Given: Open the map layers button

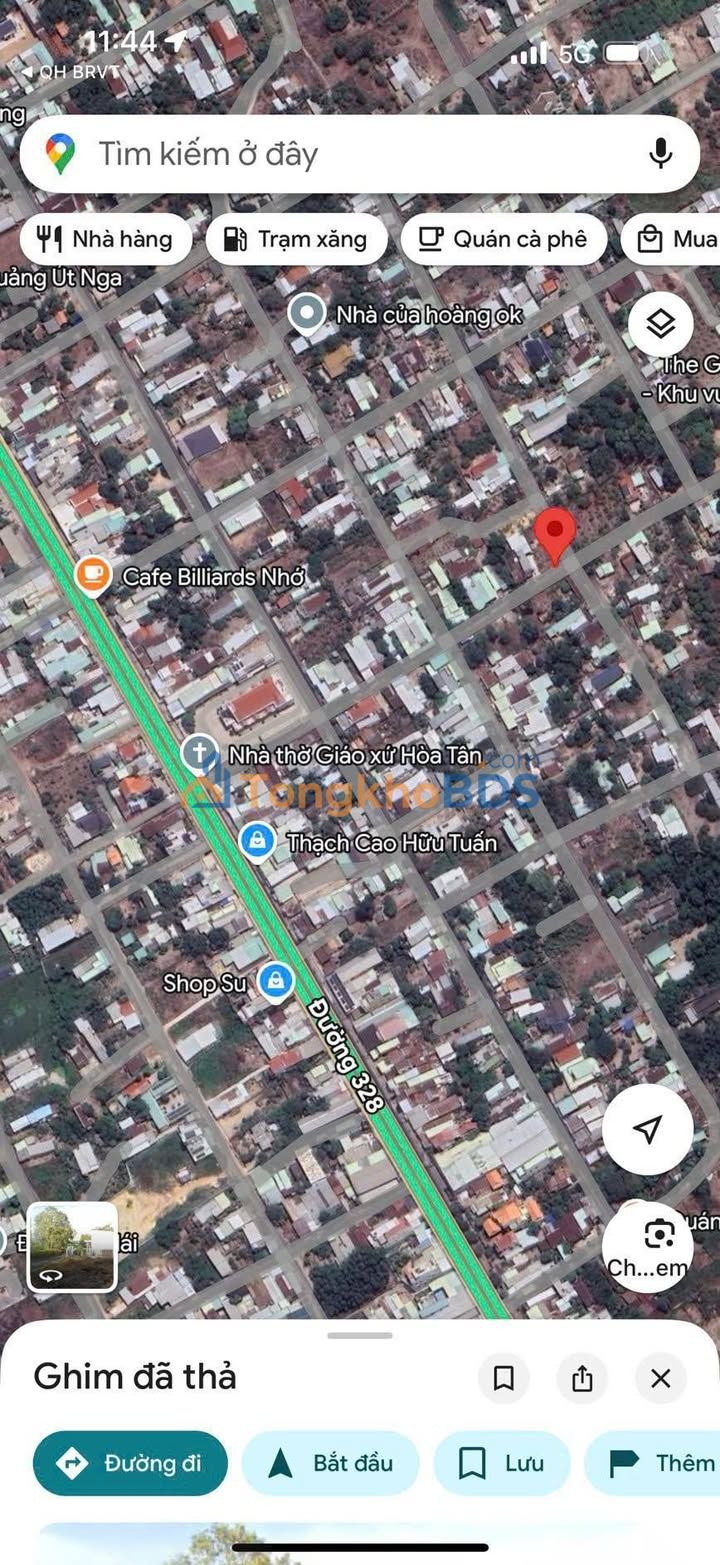Looking at the screenshot, I should pos(660,324).
